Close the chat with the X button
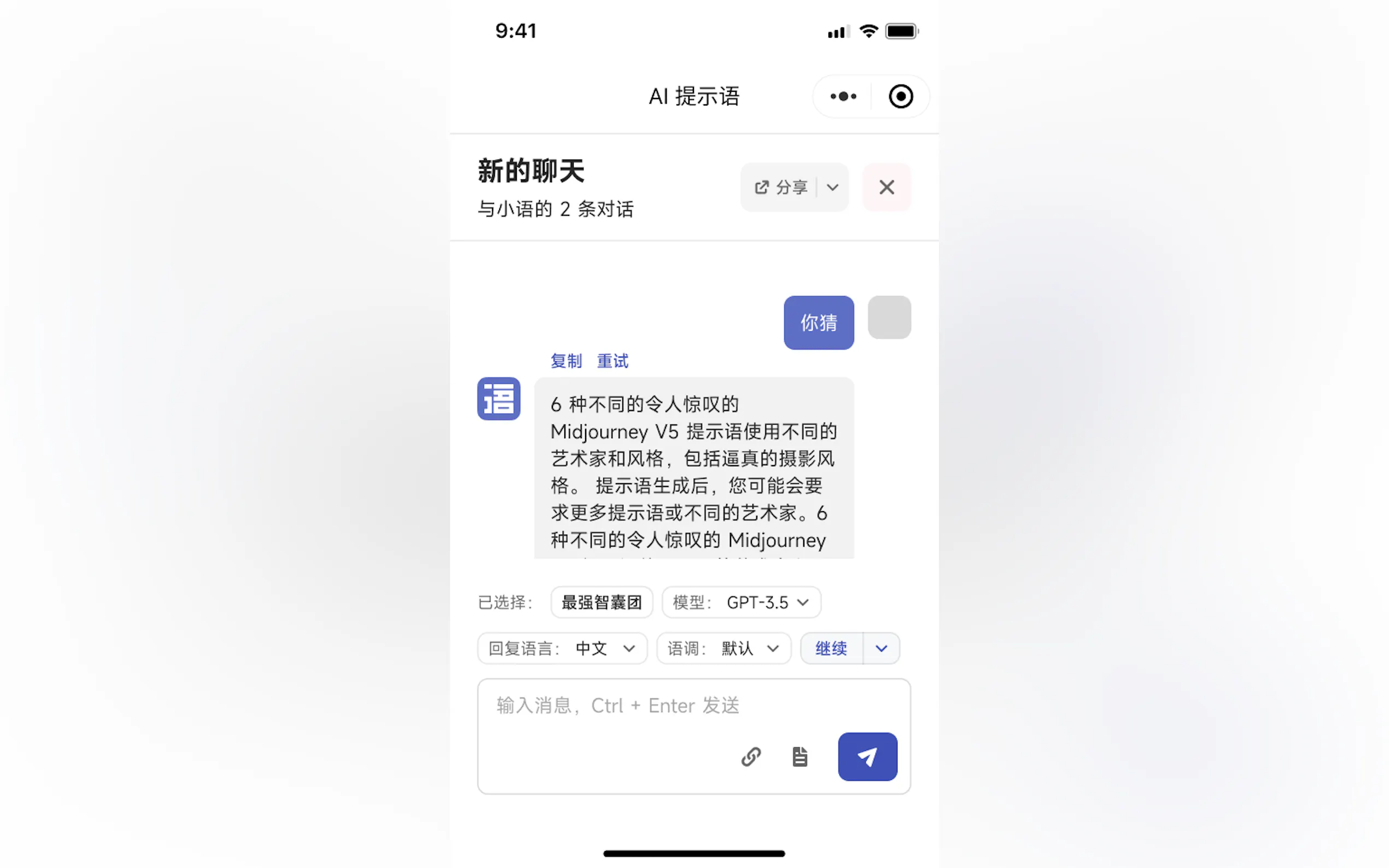Screen dimensions: 1389x868 [886, 187]
